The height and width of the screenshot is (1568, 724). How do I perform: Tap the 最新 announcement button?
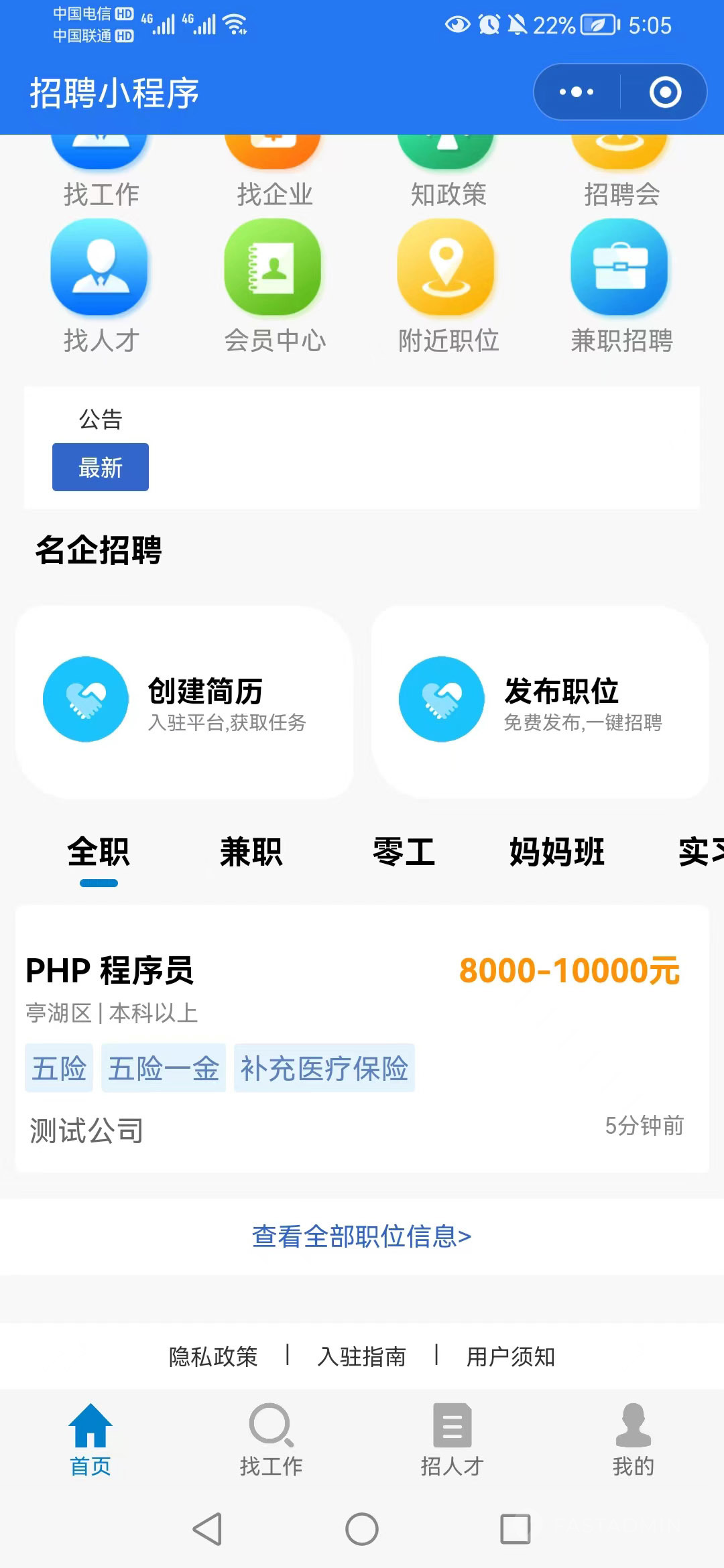(101, 467)
